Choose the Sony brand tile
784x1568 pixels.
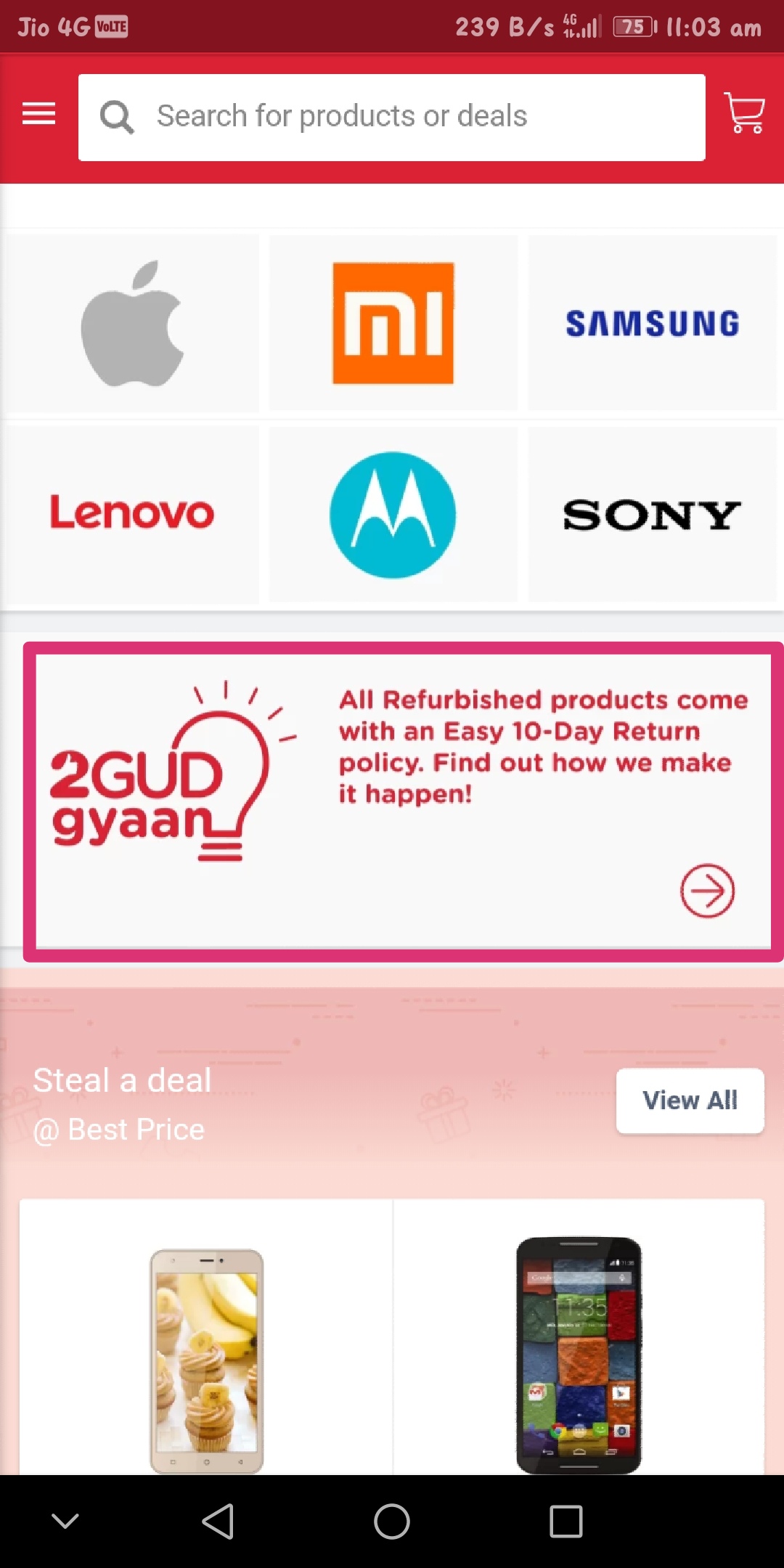tap(652, 514)
